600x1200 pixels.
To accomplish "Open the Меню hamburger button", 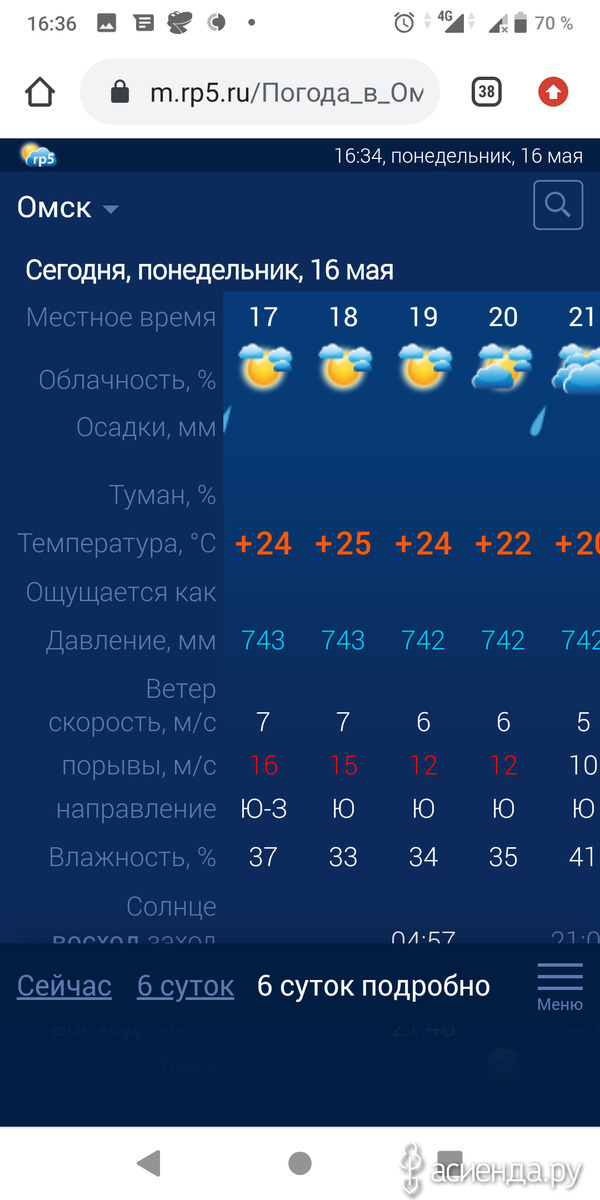I will pyautogui.click(x=560, y=987).
